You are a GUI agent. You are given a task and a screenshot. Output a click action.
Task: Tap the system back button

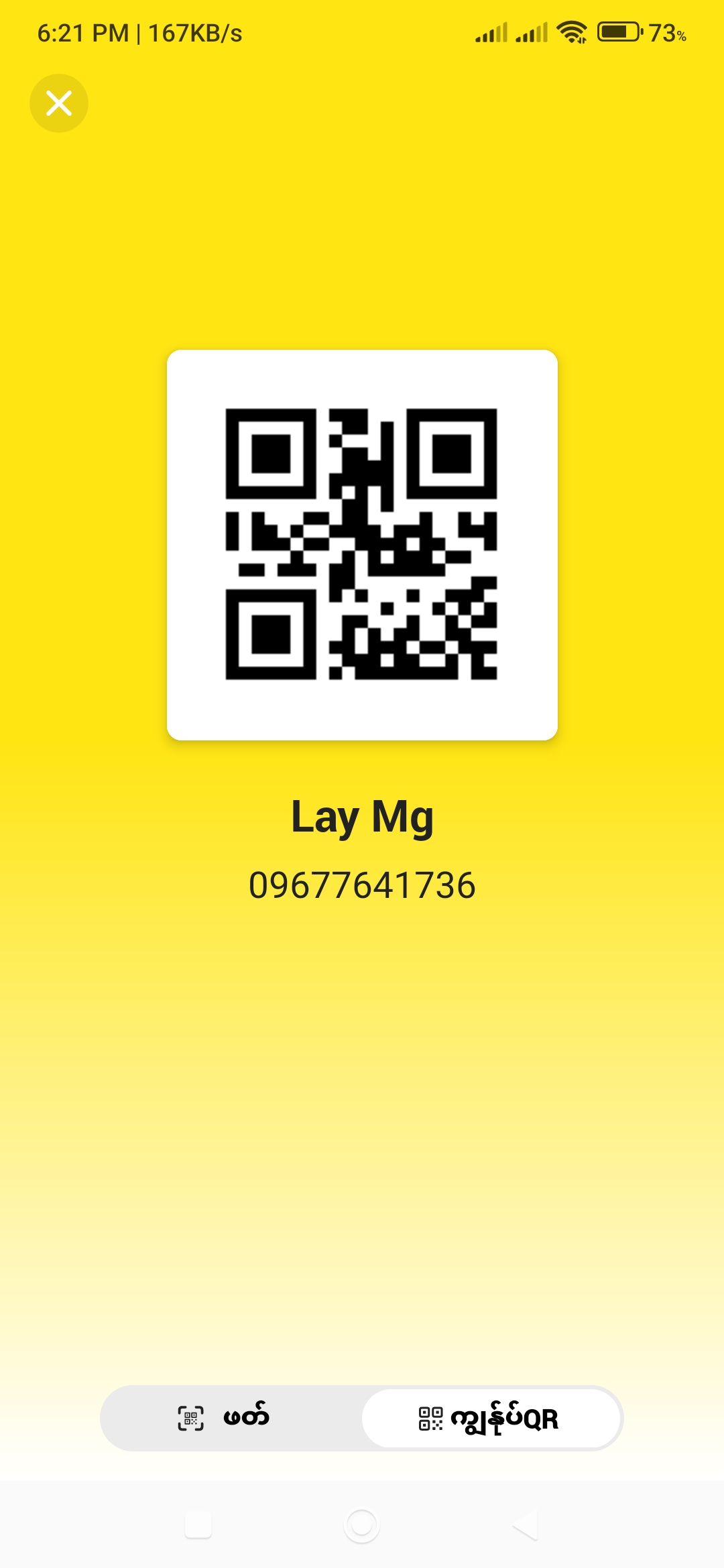526,1525
